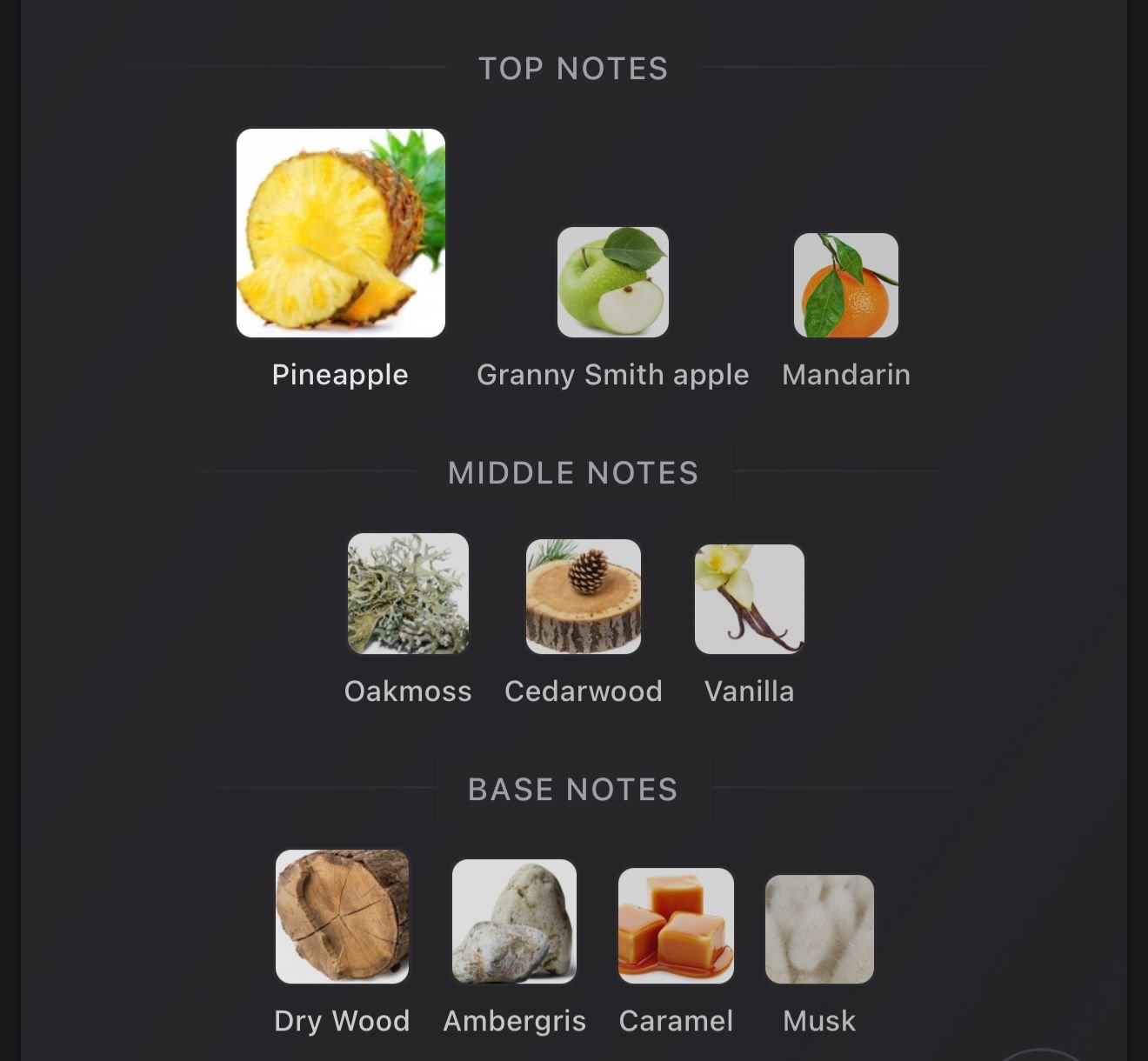View the Caramel note
Image resolution: width=1148 pixels, height=1061 pixels.
coord(676,925)
